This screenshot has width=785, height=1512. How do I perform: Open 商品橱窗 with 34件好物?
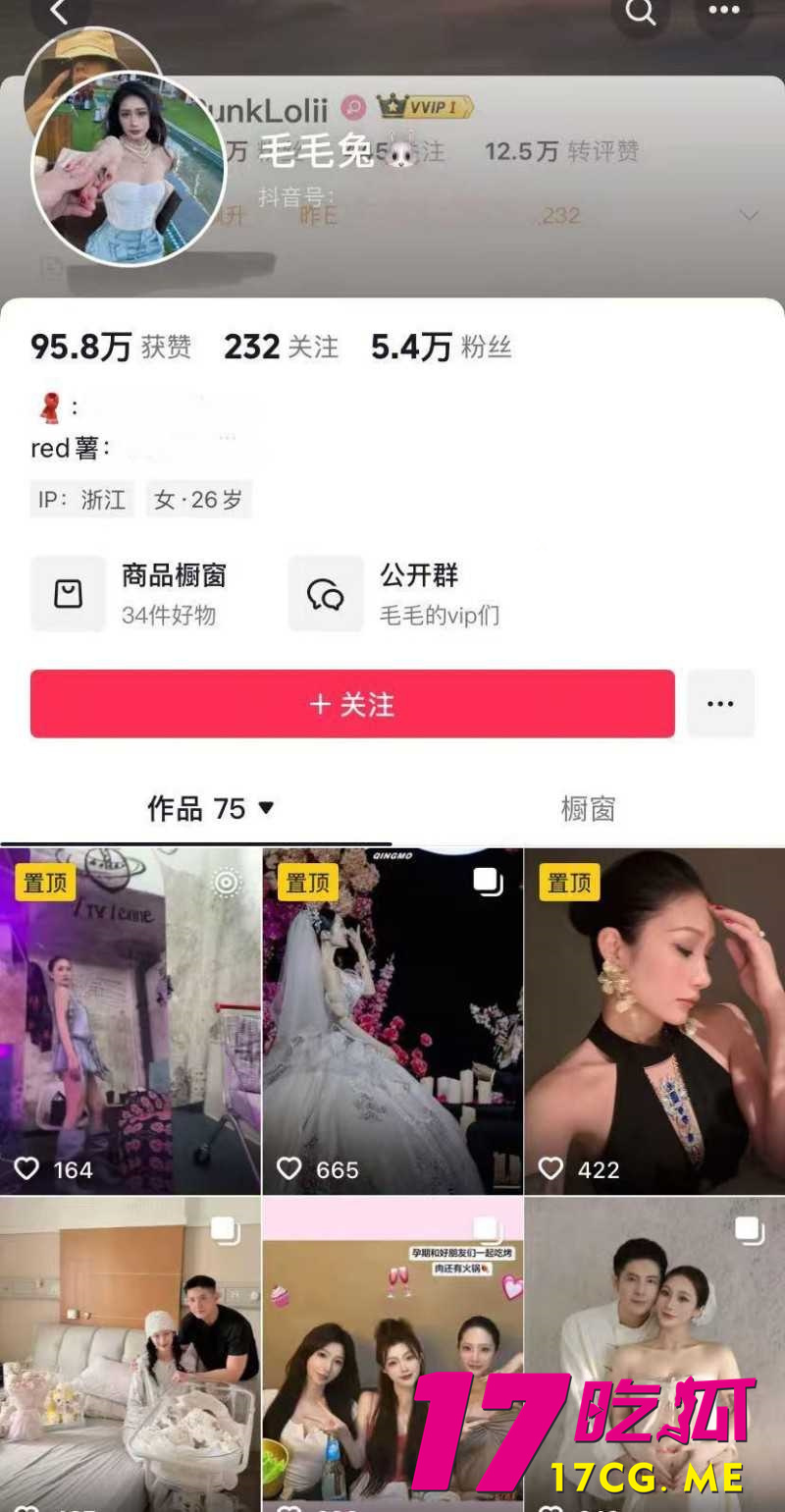coord(128,594)
